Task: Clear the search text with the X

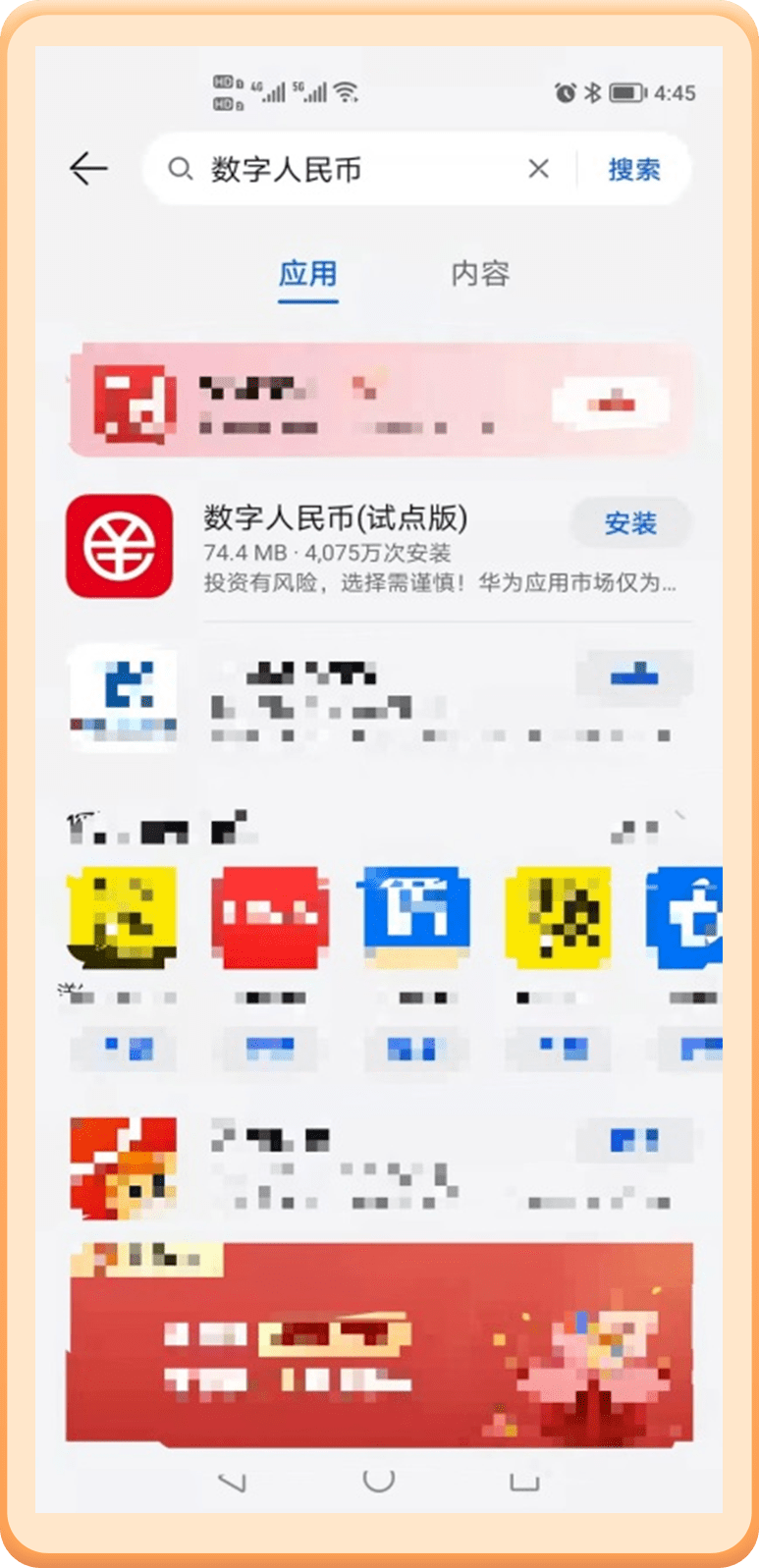Action: pyautogui.click(x=538, y=169)
